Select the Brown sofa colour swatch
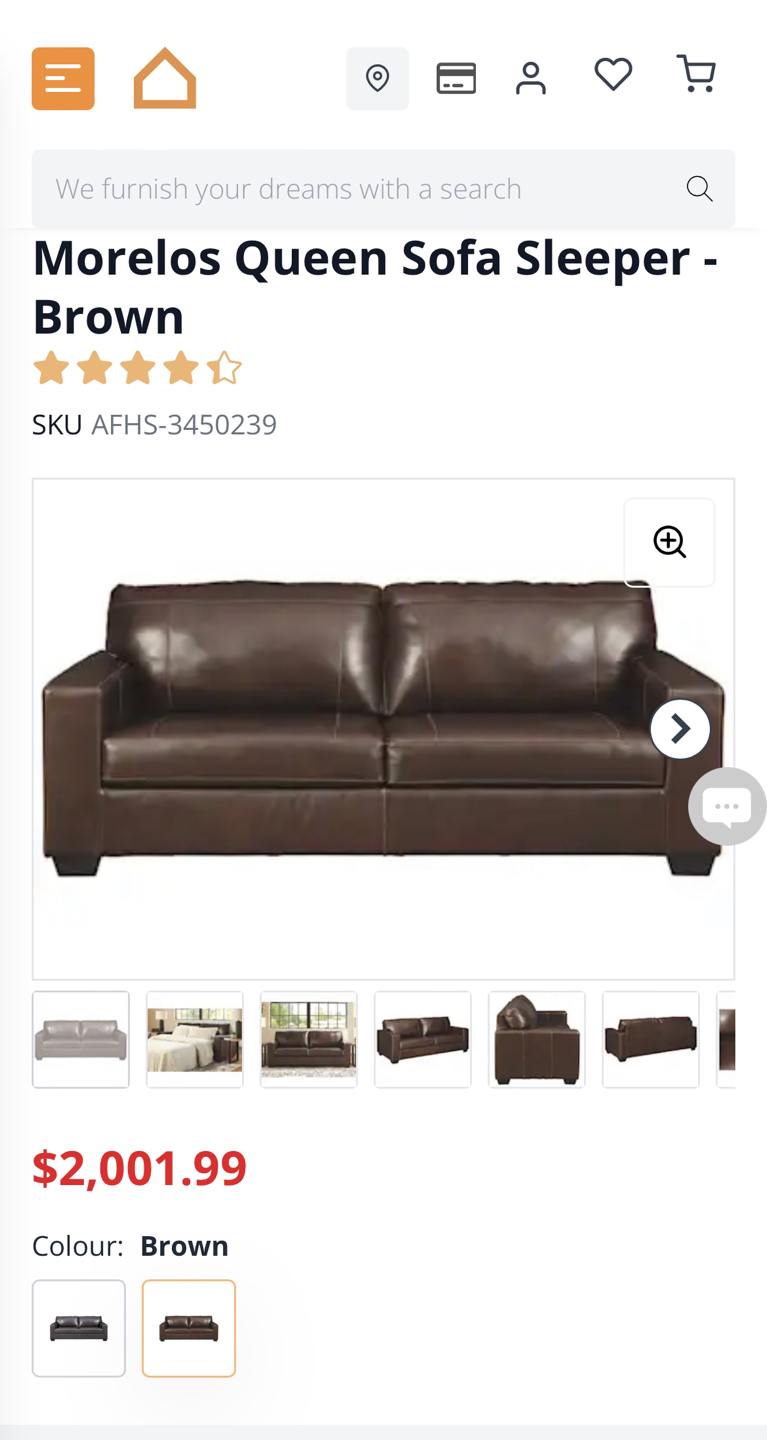 [188, 1327]
